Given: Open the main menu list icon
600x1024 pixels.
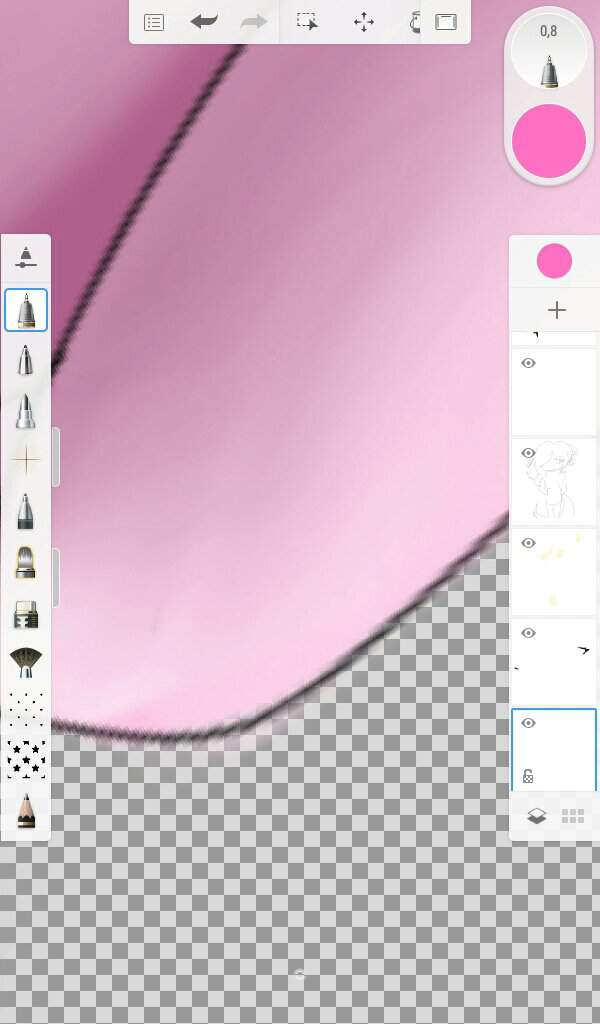Looking at the screenshot, I should pyautogui.click(x=154, y=22).
